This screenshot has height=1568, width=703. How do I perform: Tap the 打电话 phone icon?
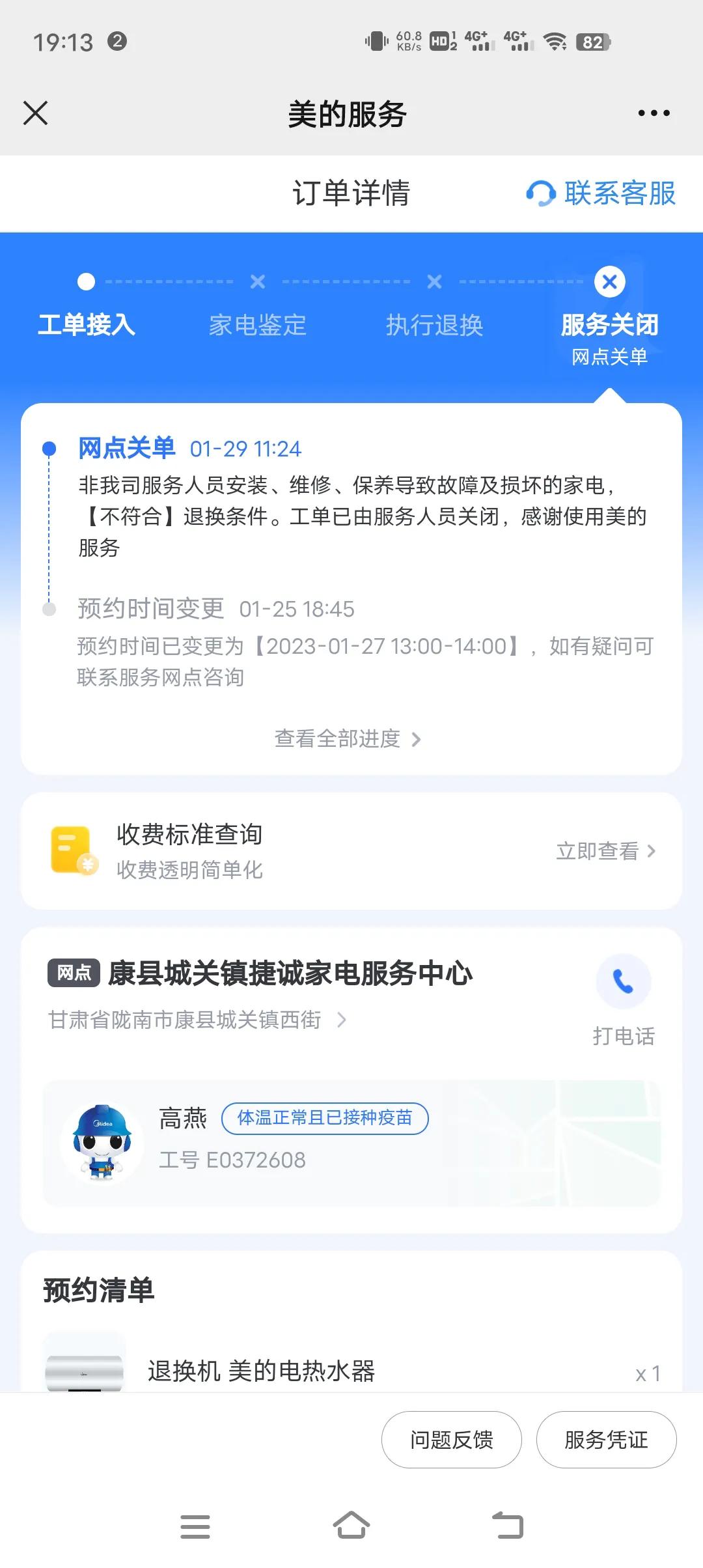click(622, 982)
